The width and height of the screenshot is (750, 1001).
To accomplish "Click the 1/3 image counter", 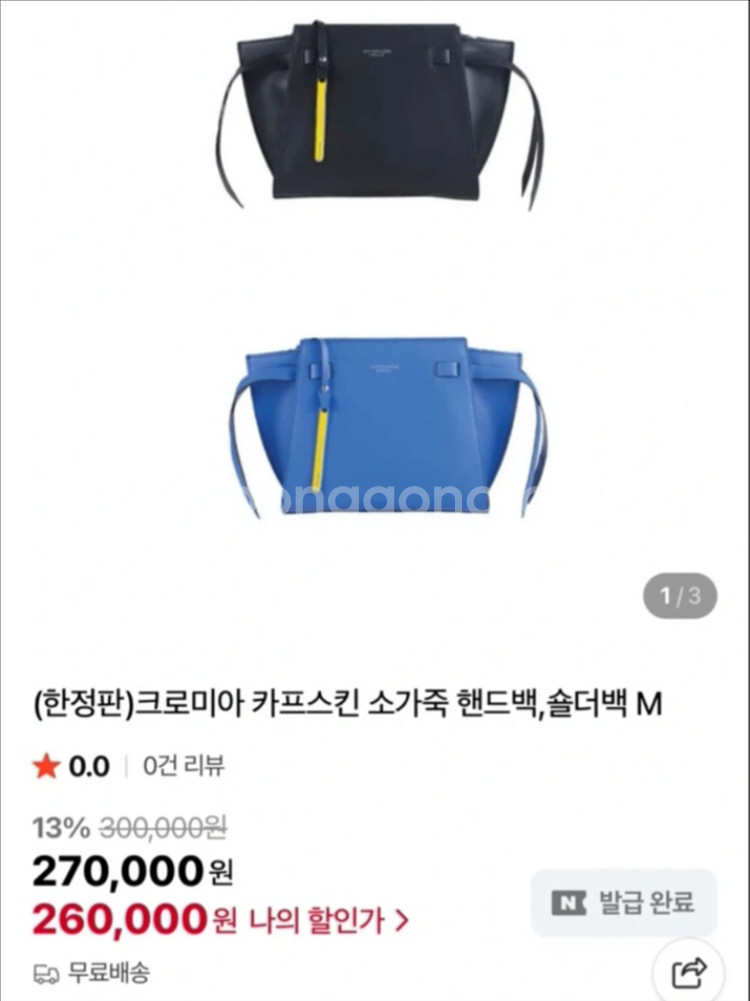I will [680, 594].
